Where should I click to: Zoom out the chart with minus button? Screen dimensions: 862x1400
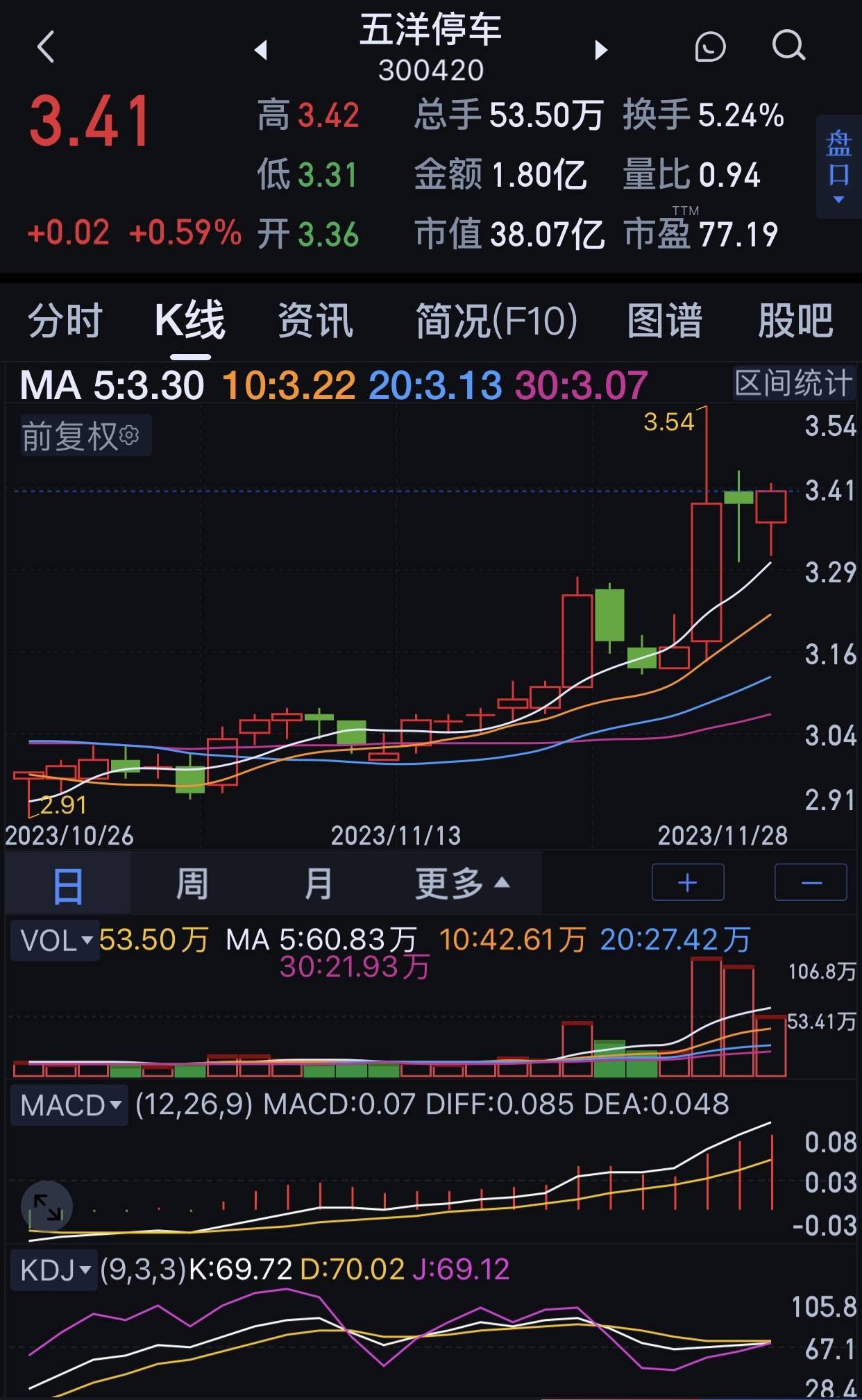pos(811,882)
